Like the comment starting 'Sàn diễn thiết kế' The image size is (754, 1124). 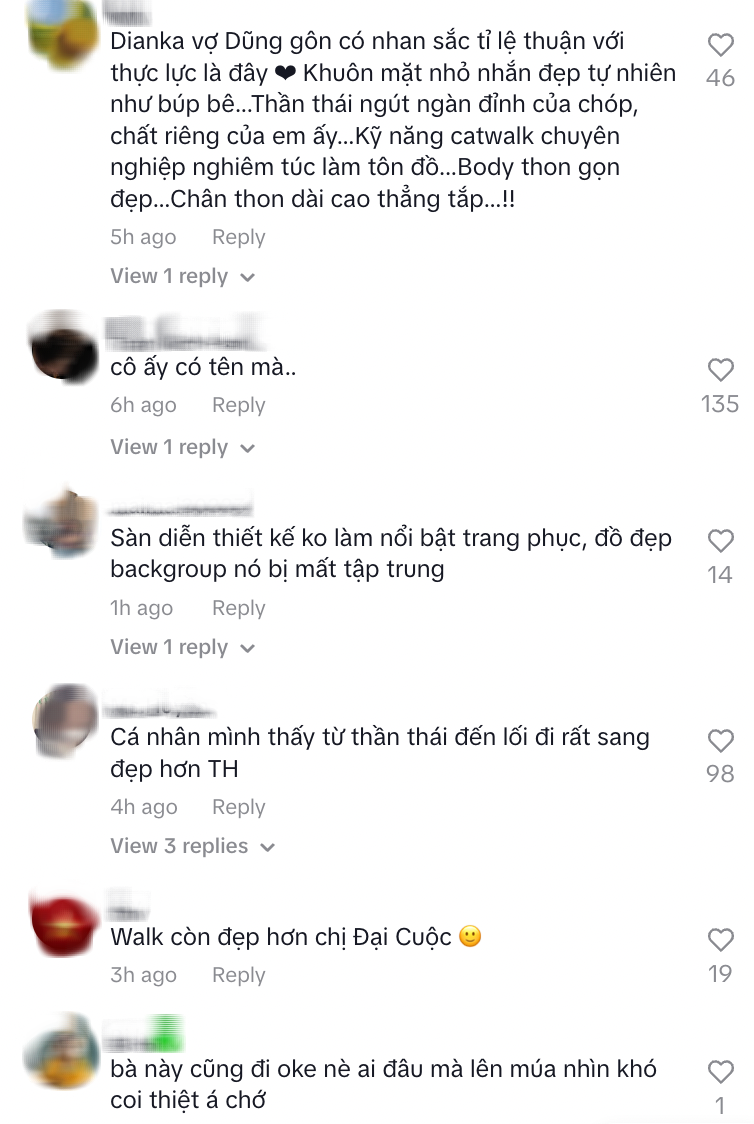[x=720, y=542]
